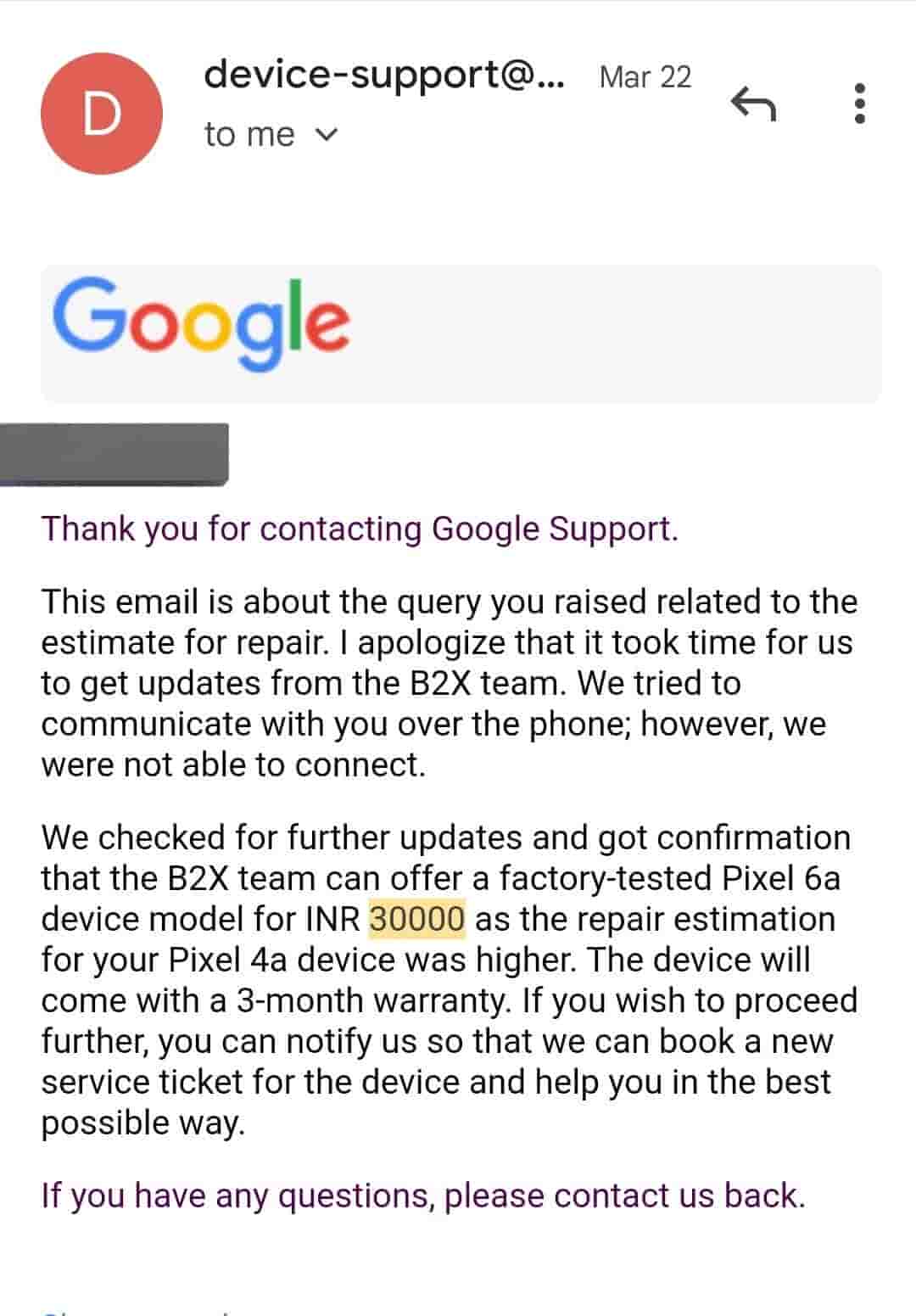Open the sender's profile avatar
This screenshot has height=1316, width=916.
(102, 114)
